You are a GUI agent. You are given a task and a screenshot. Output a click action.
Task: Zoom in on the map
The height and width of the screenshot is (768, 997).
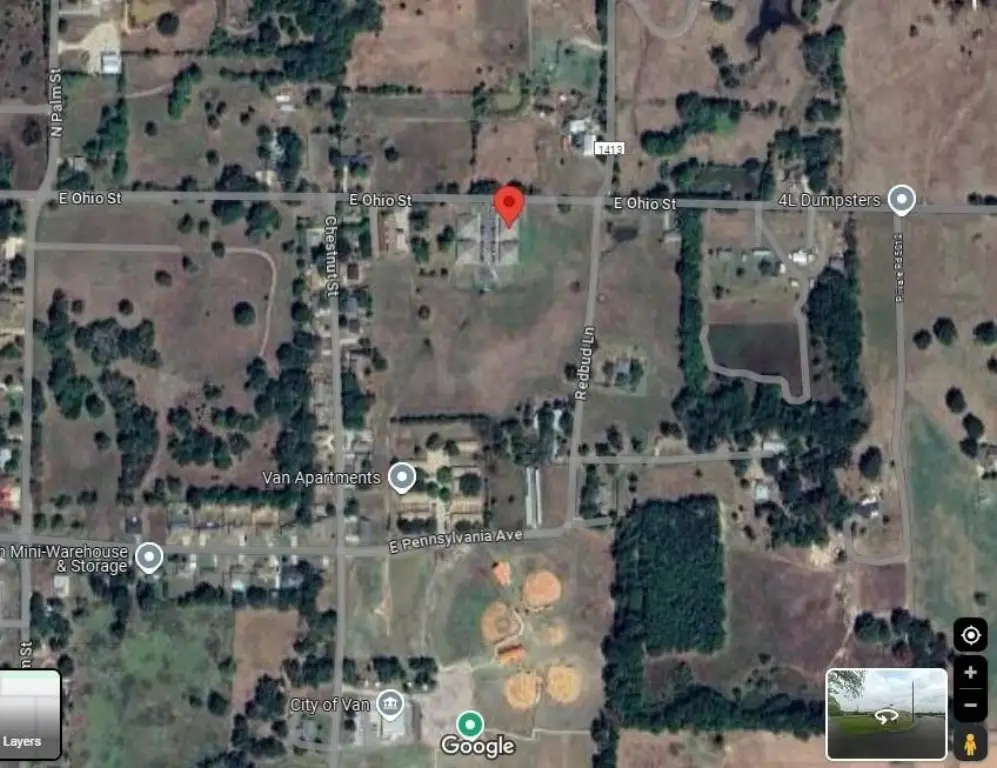(970, 673)
